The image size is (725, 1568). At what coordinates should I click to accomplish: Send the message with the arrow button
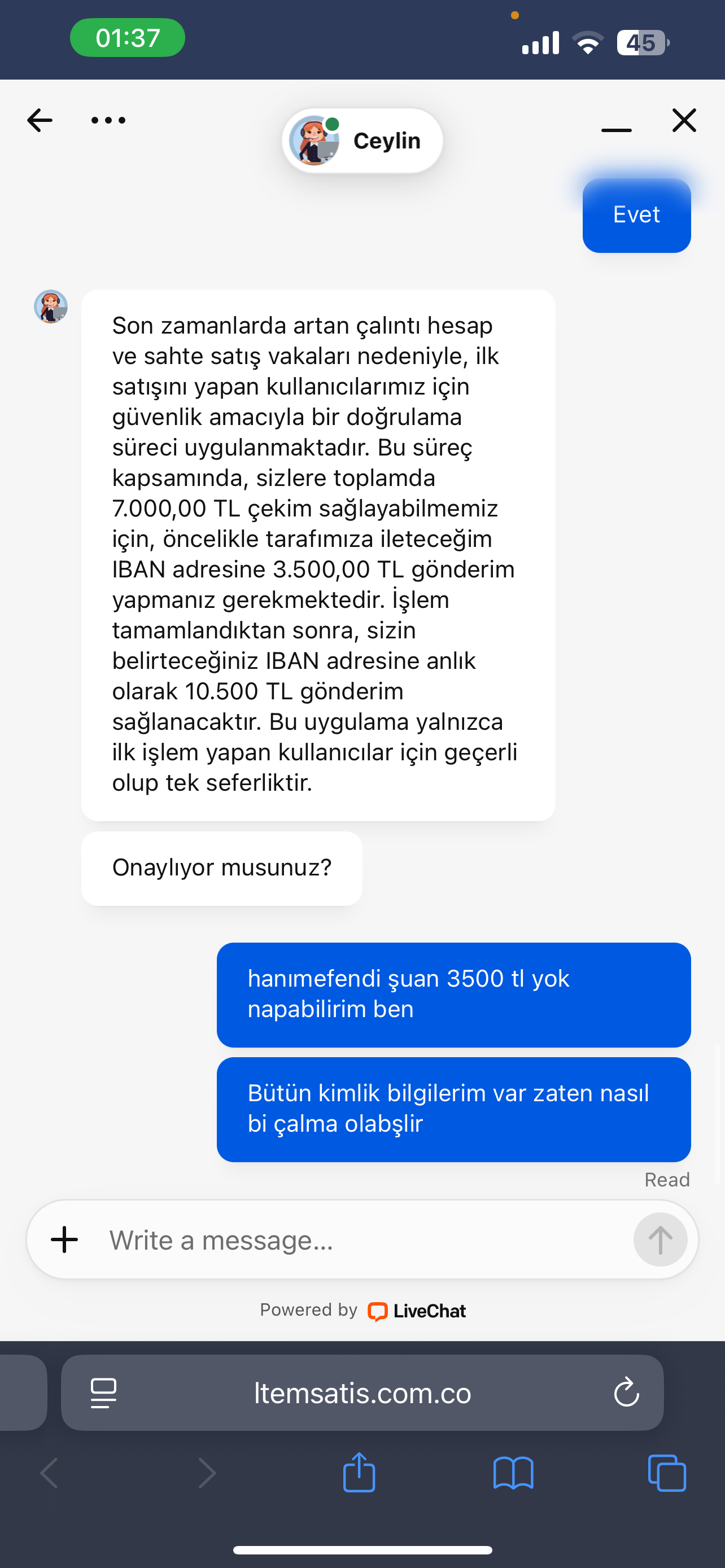[660, 1240]
